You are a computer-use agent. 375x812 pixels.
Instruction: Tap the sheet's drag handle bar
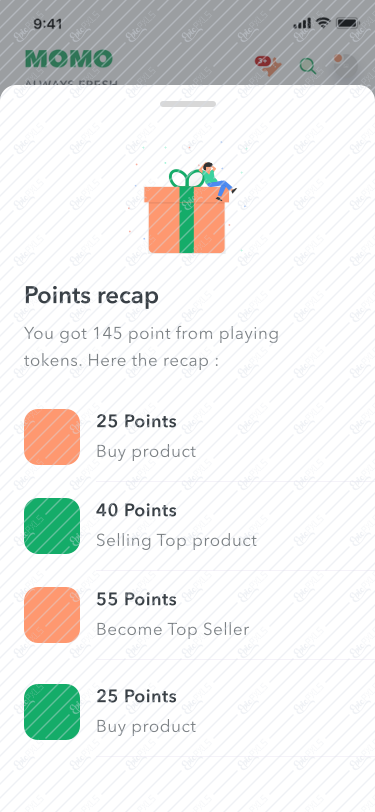click(188, 104)
